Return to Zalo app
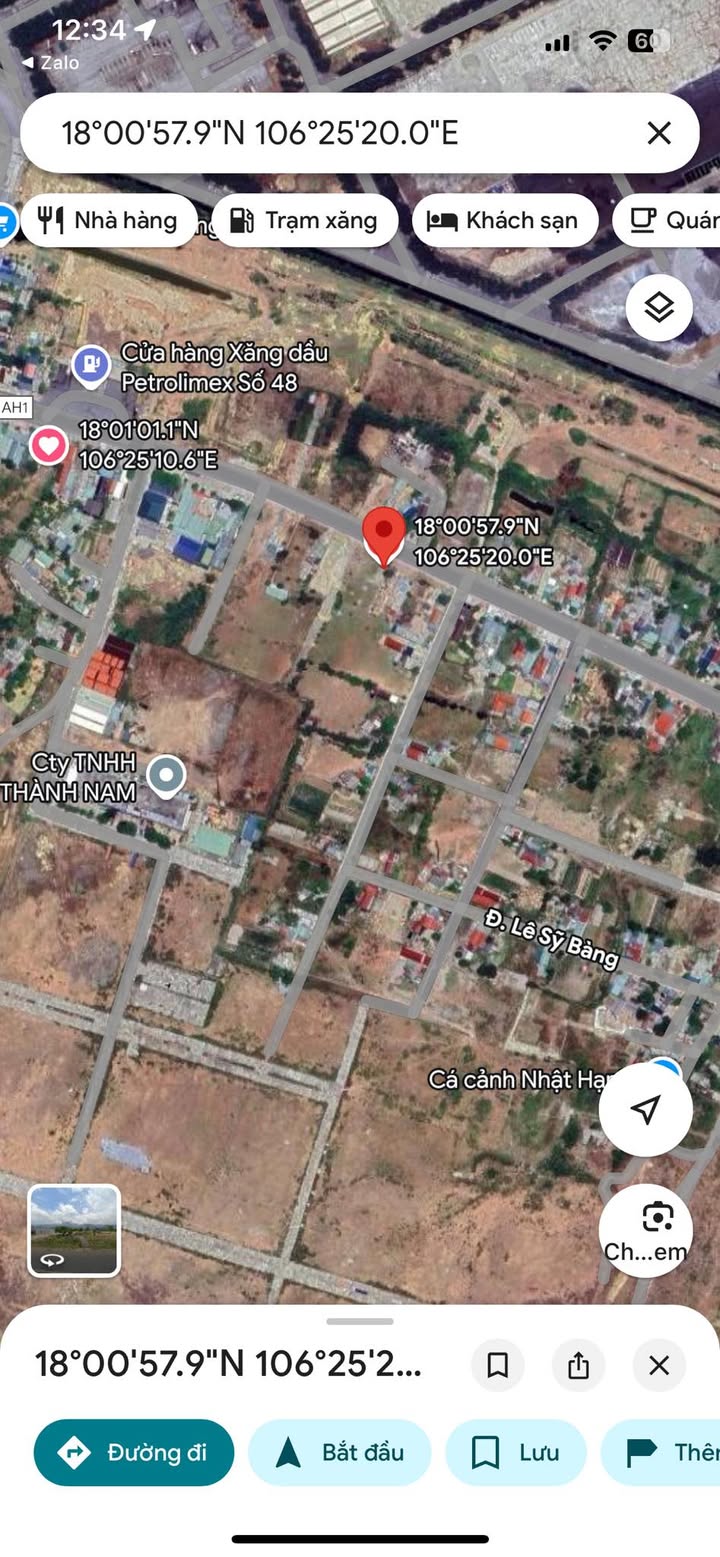This screenshot has width=720, height=1557. (x=50, y=63)
